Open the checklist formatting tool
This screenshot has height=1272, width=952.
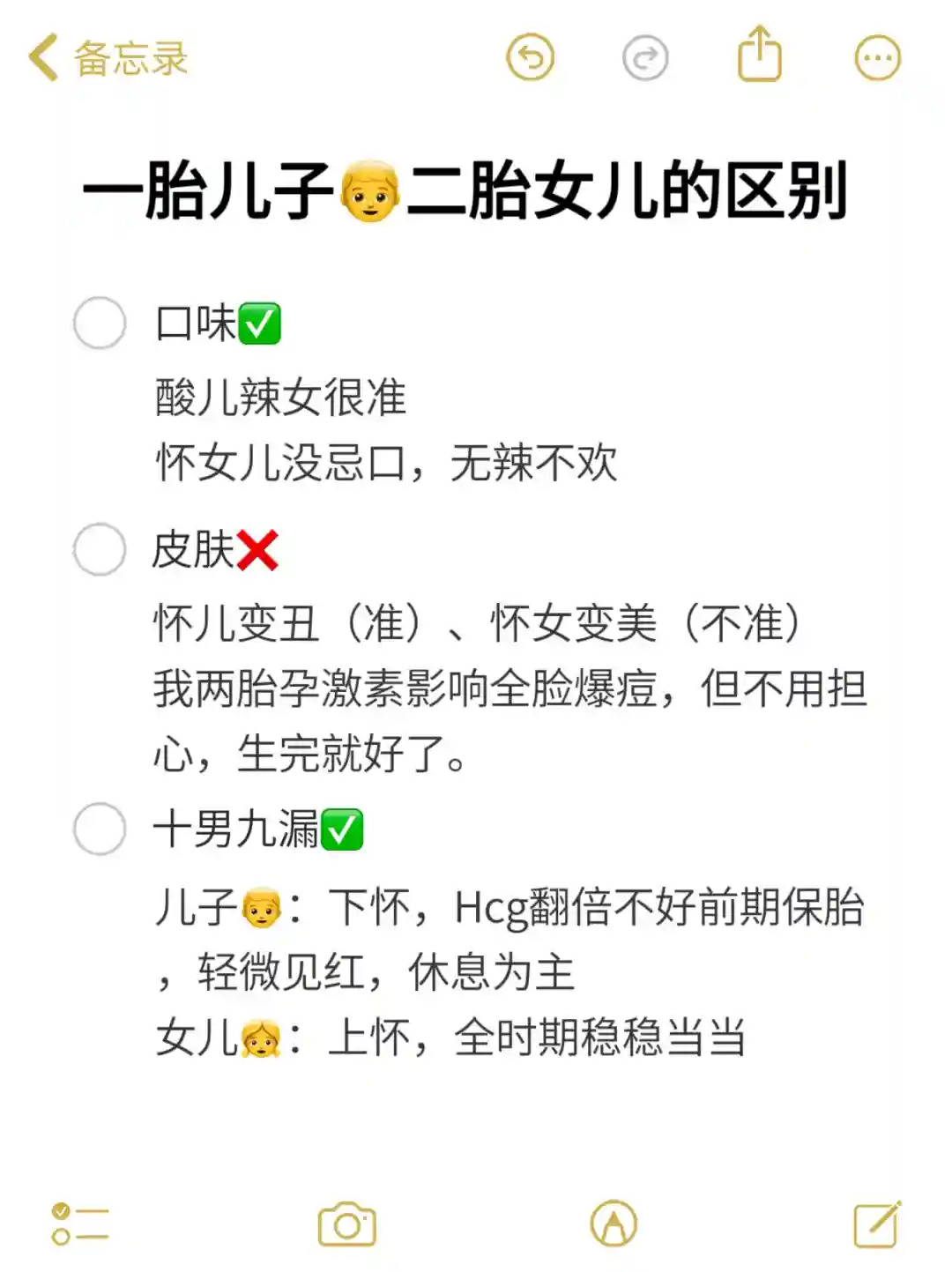tap(79, 1224)
